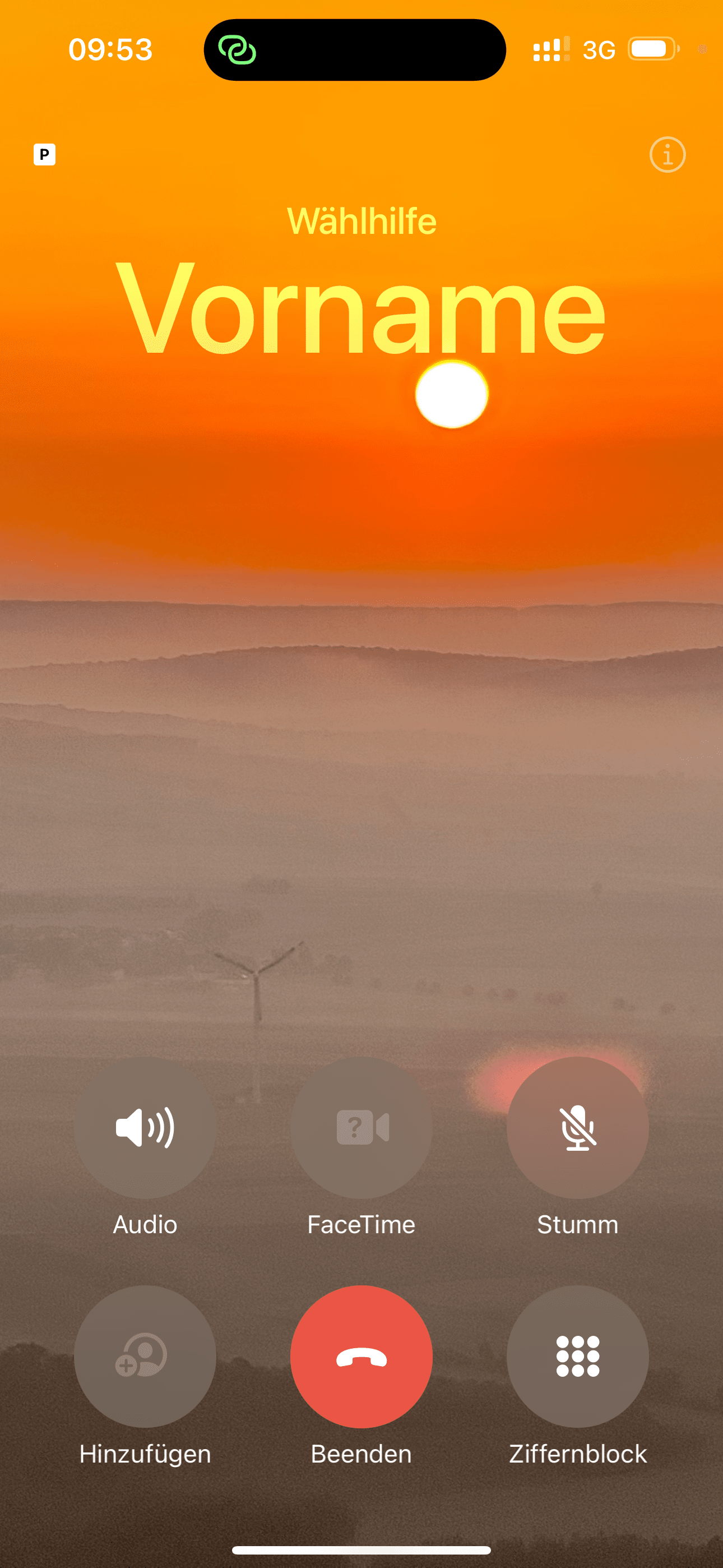This screenshot has width=723, height=1568.
Task: End the call with Beenden
Action: [361, 1356]
